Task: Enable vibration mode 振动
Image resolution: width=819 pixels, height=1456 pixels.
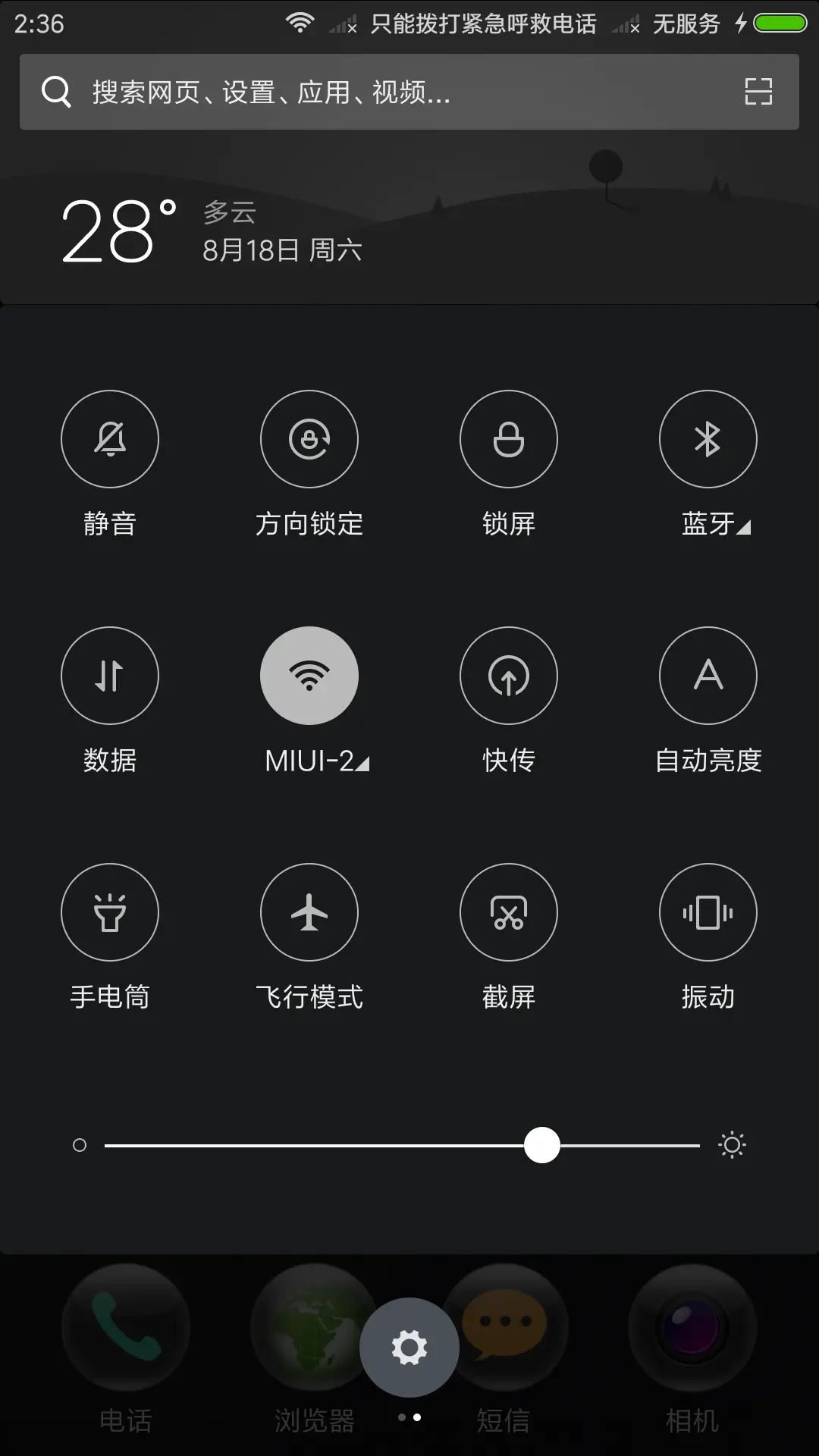Action: pos(708,912)
